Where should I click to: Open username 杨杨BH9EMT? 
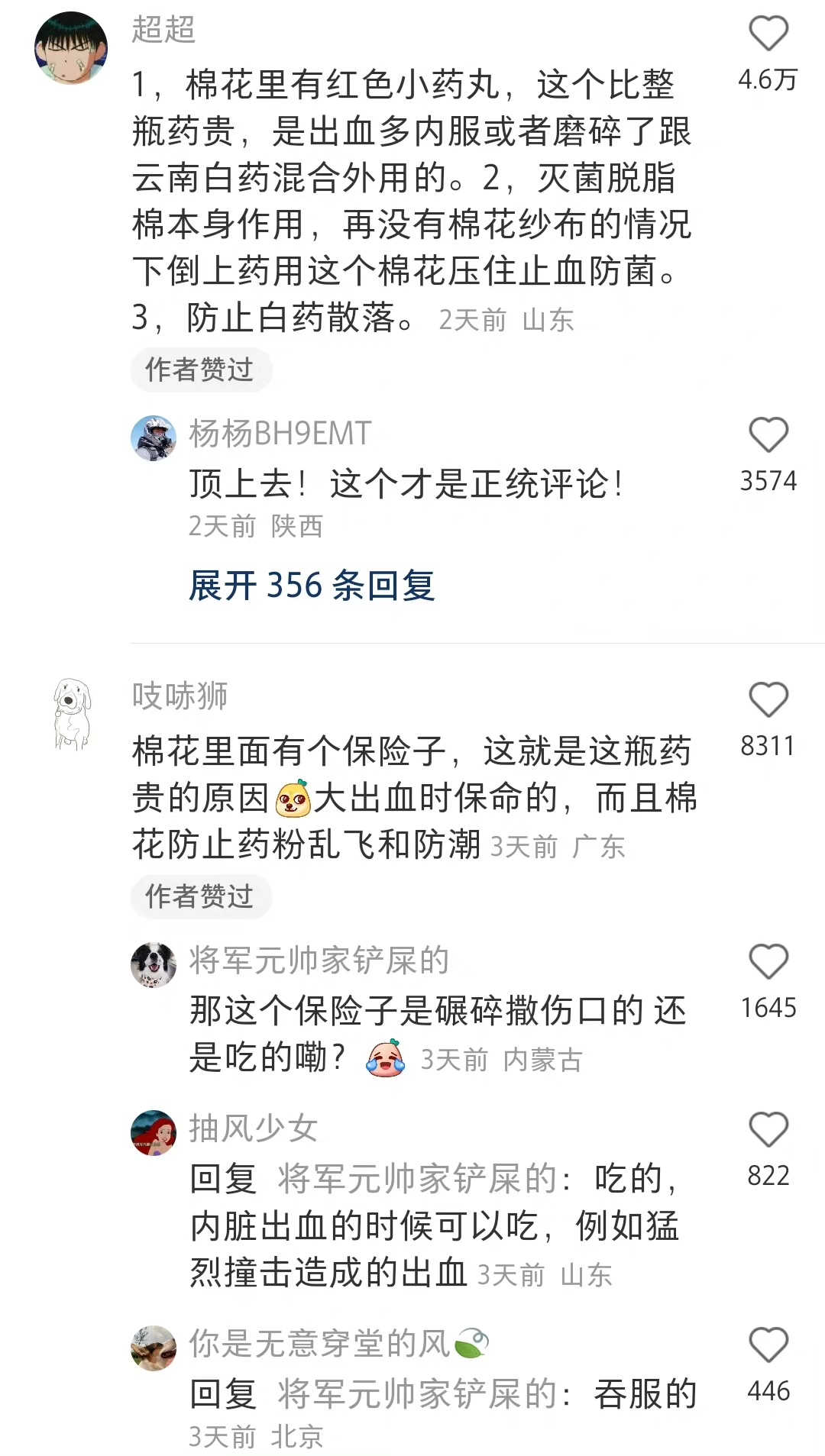point(280,434)
